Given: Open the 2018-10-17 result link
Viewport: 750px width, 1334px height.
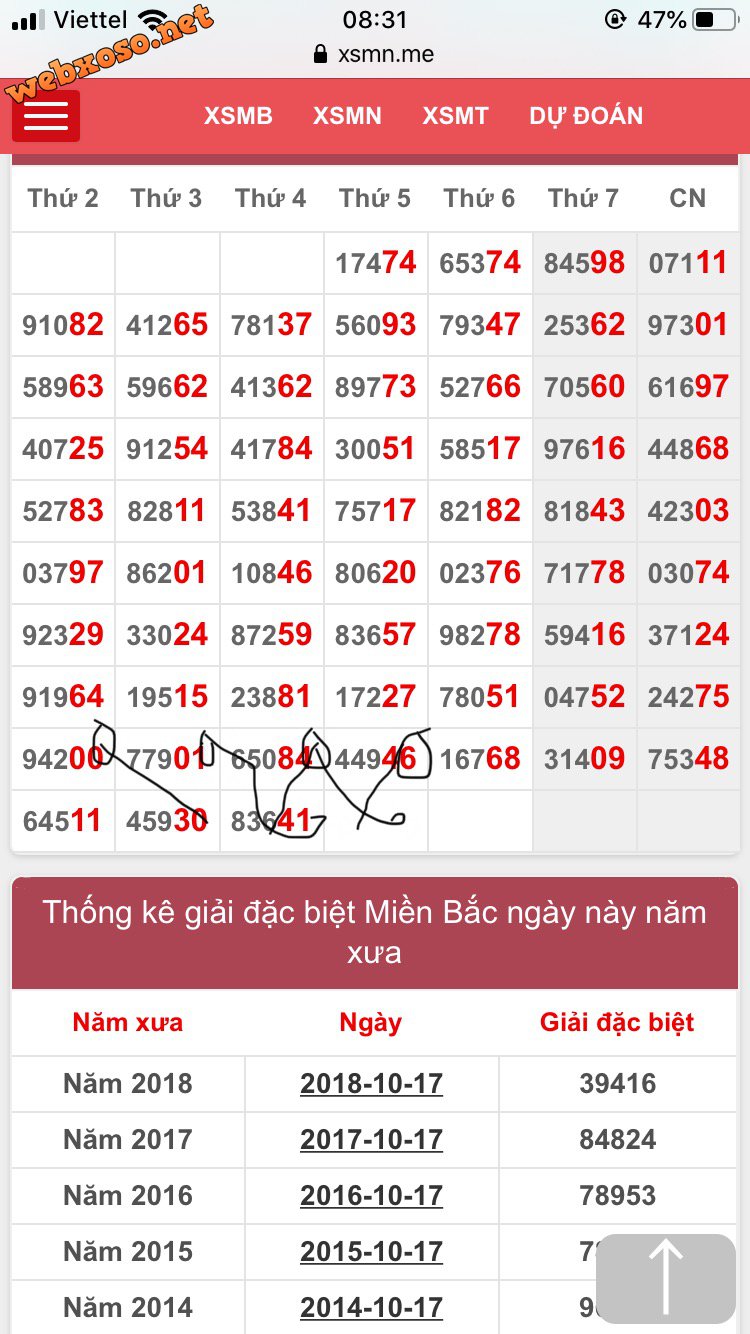Looking at the screenshot, I should (371, 1084).
